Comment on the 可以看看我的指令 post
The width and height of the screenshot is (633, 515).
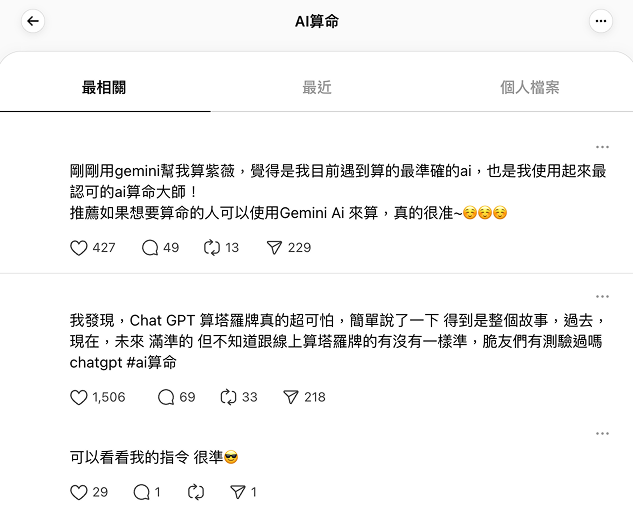142,492
